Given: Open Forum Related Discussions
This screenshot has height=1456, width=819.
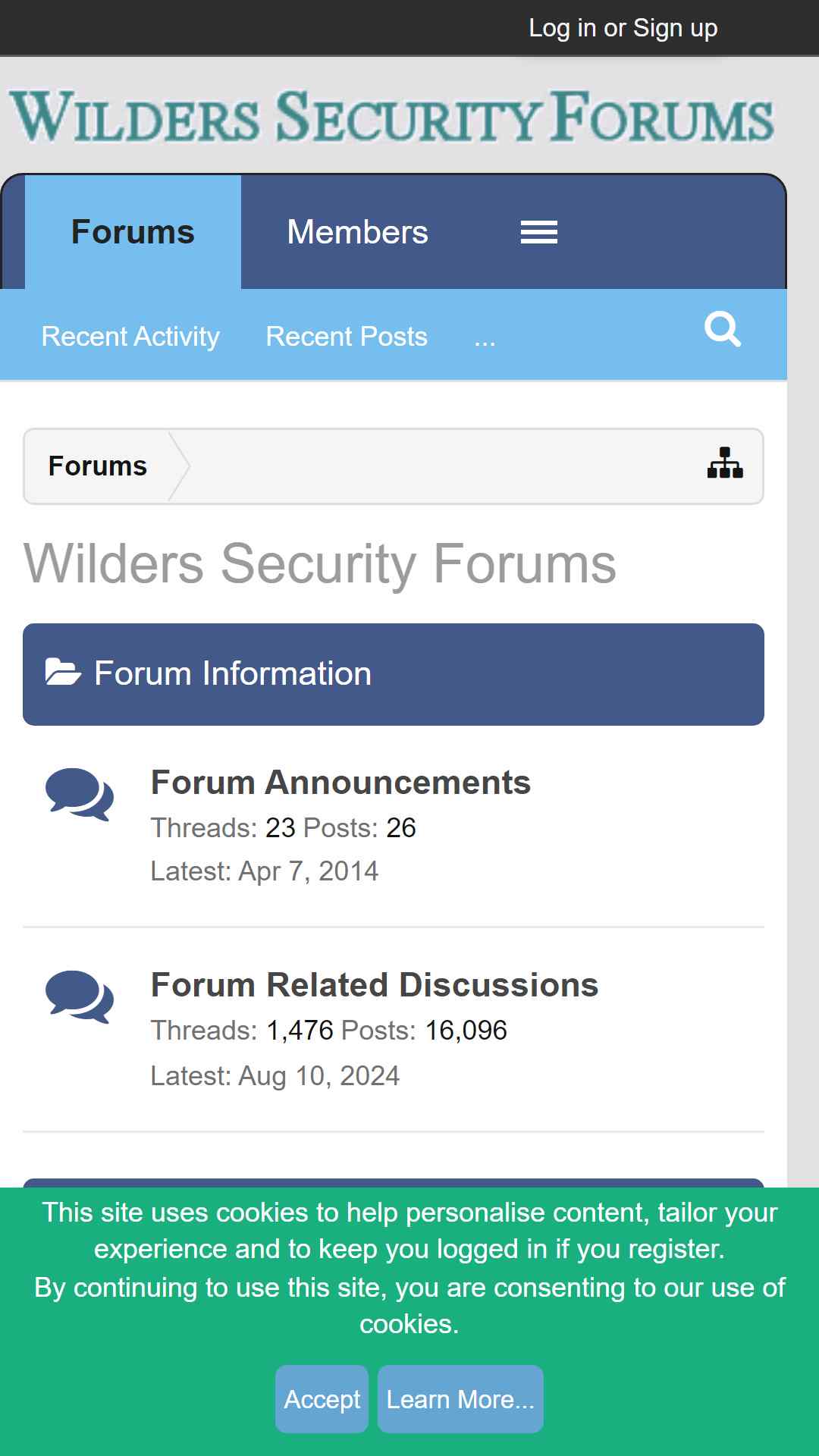Looking at the screenshot, I should (x=375, y=985).
